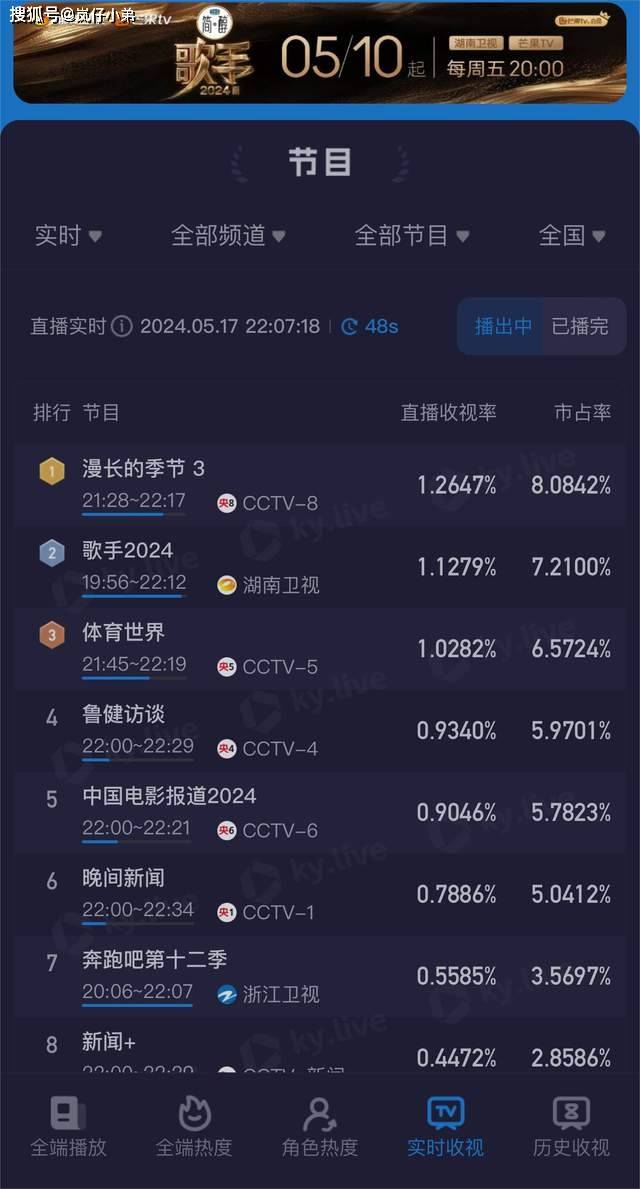View 奔跑吧第十二季 ratings
The image size is (640, 1189).
click(320, 977)
